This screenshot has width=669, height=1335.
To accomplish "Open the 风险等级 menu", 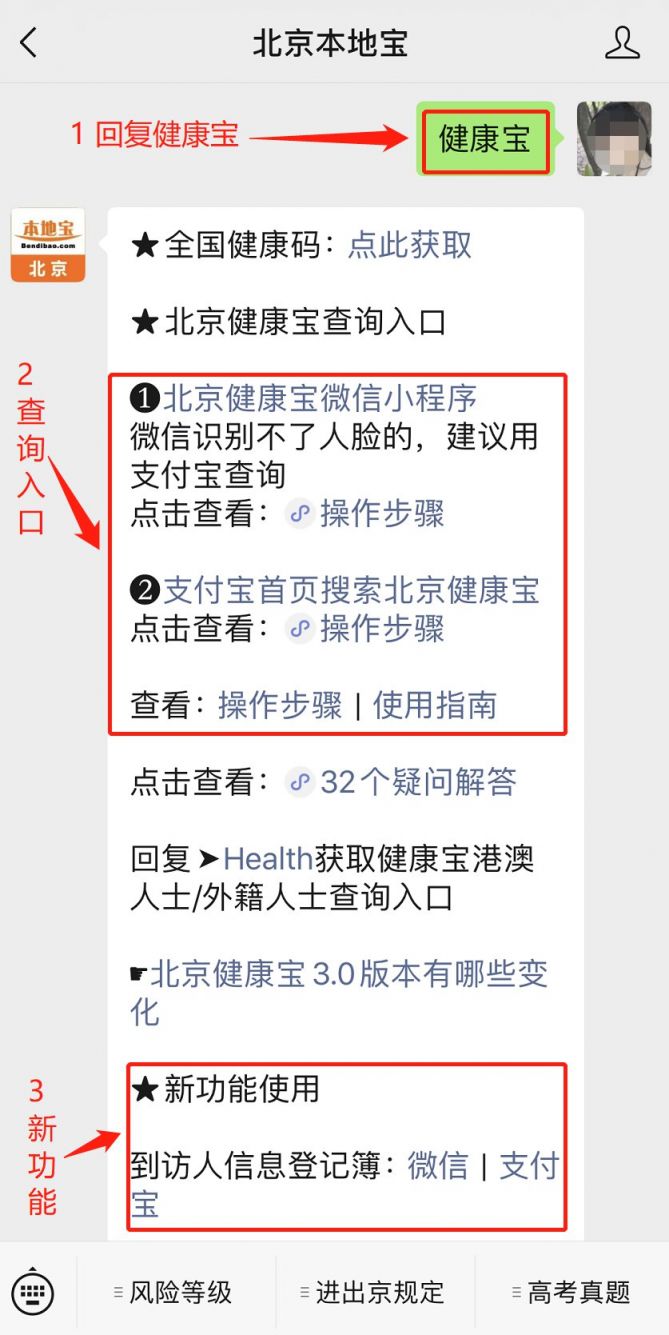I will [176, 1292].
